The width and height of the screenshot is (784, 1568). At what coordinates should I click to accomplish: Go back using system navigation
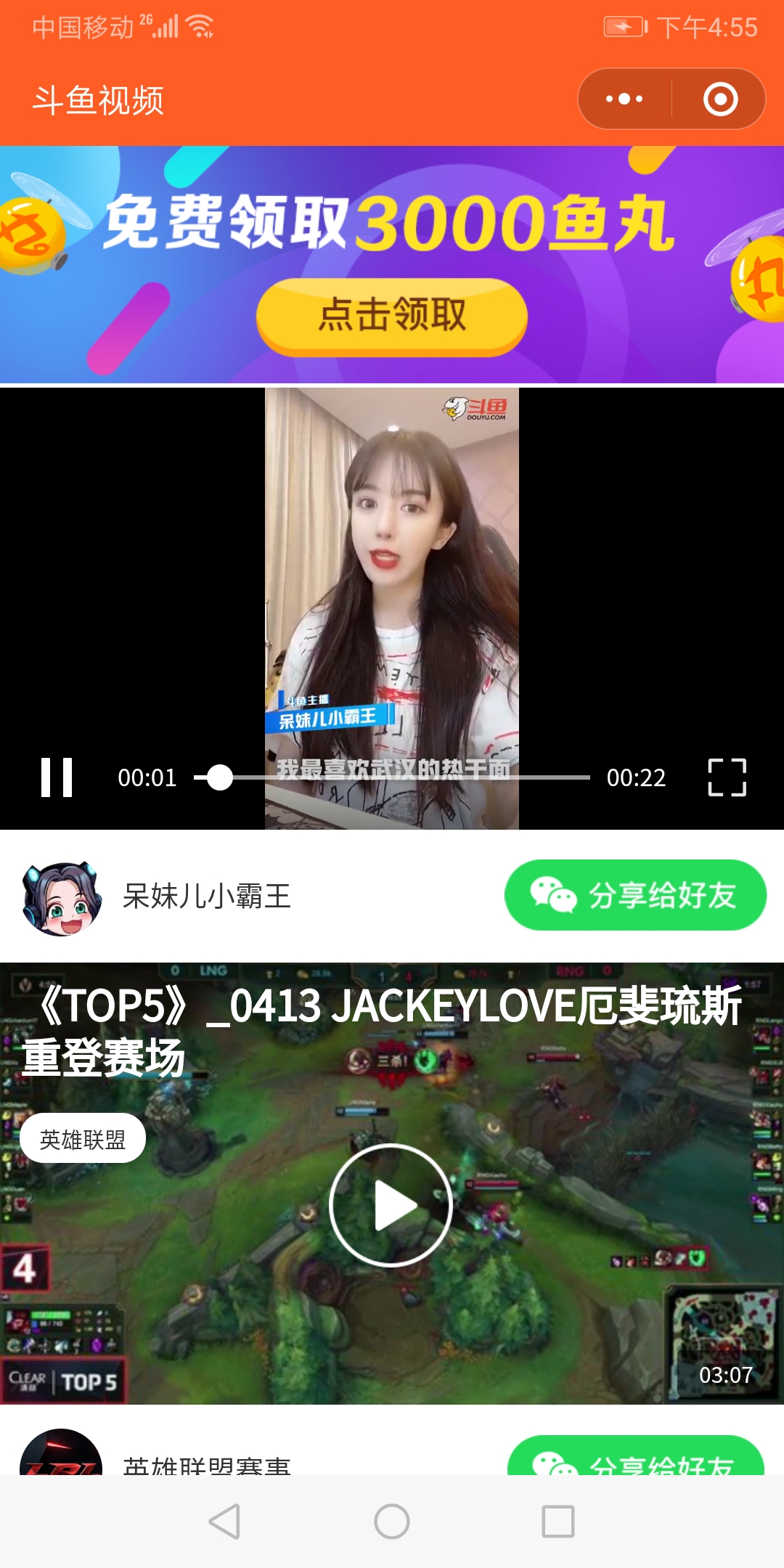224,1522
